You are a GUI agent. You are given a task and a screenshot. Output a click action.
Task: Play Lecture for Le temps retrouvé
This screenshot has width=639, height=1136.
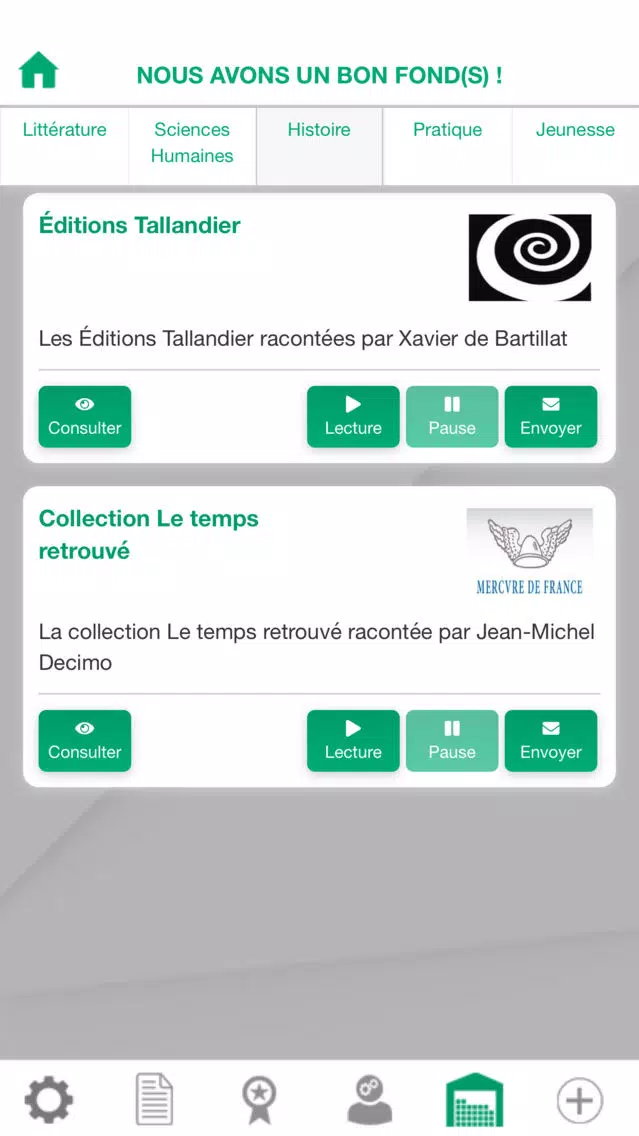(x=353, y=740)
